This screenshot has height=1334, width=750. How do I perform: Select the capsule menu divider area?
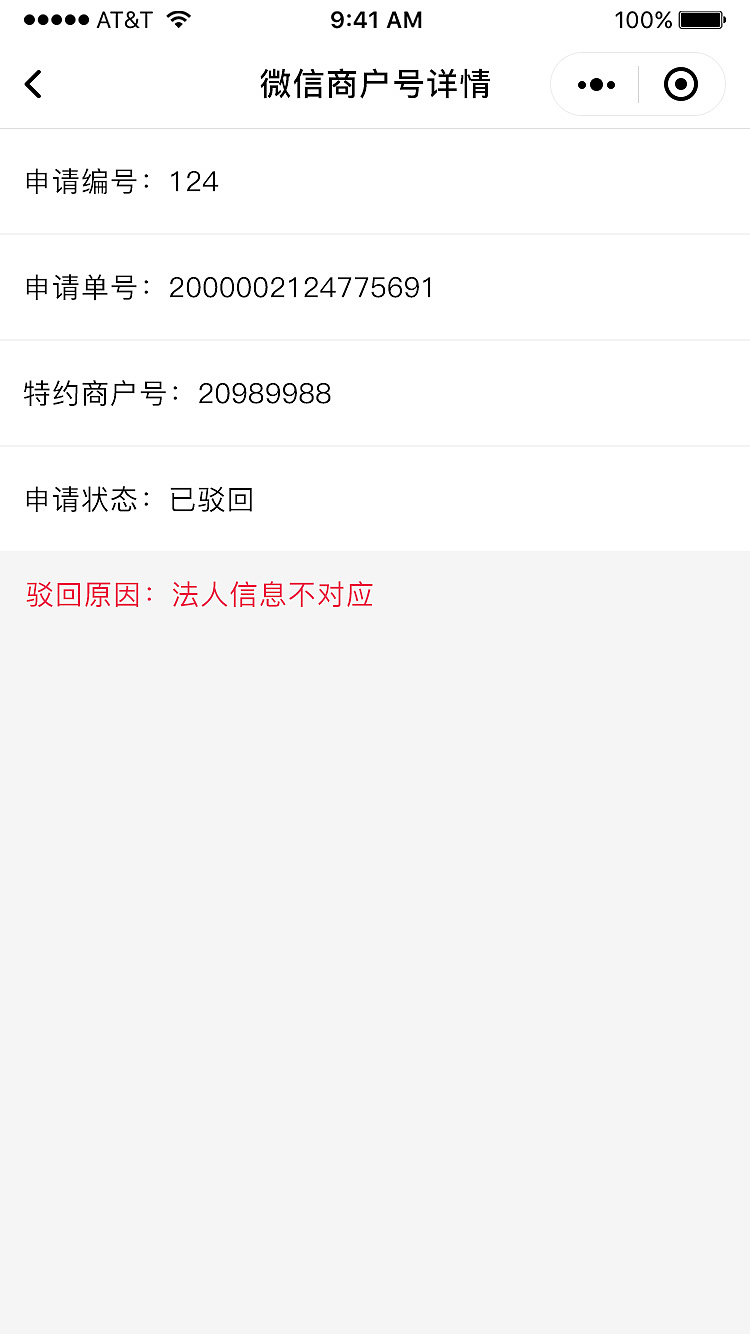[x=640, y=84]
